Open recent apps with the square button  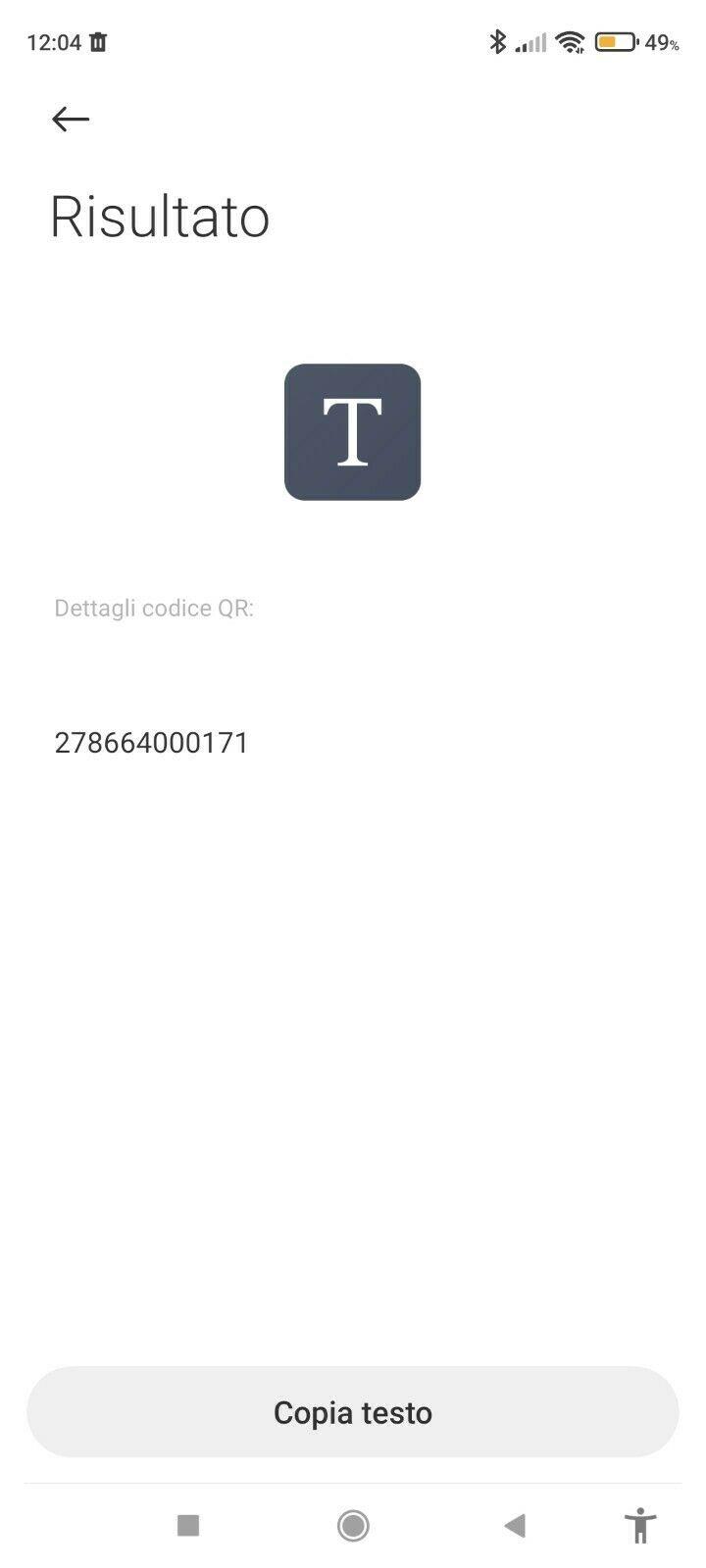click(188, 1525)
